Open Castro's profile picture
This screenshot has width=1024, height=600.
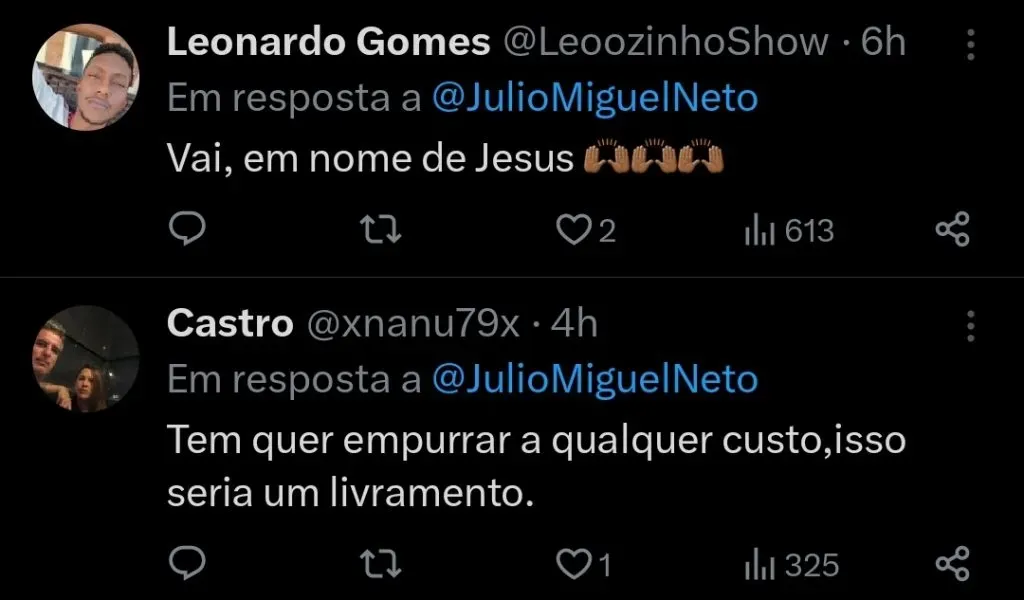[85, 359]
